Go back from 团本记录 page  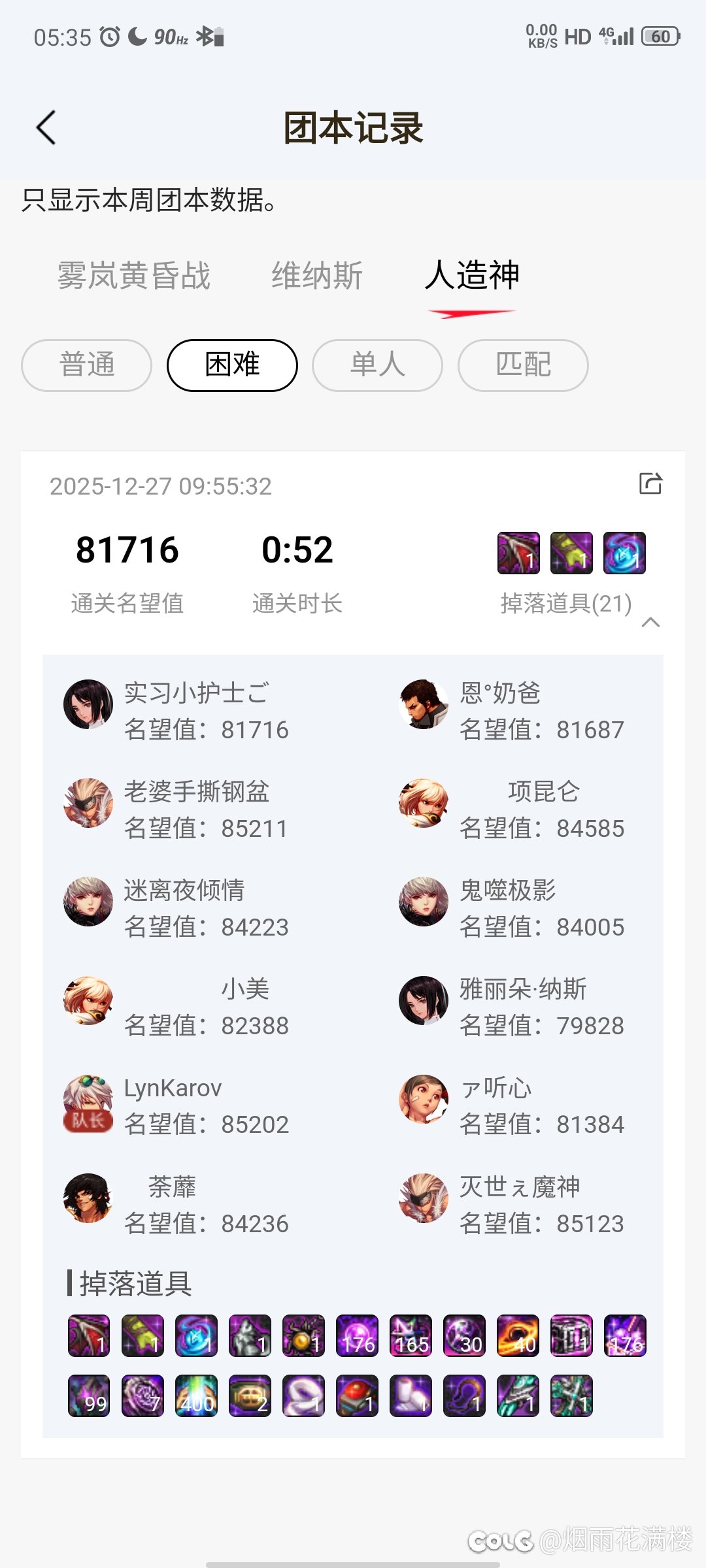tap(46, 127)
